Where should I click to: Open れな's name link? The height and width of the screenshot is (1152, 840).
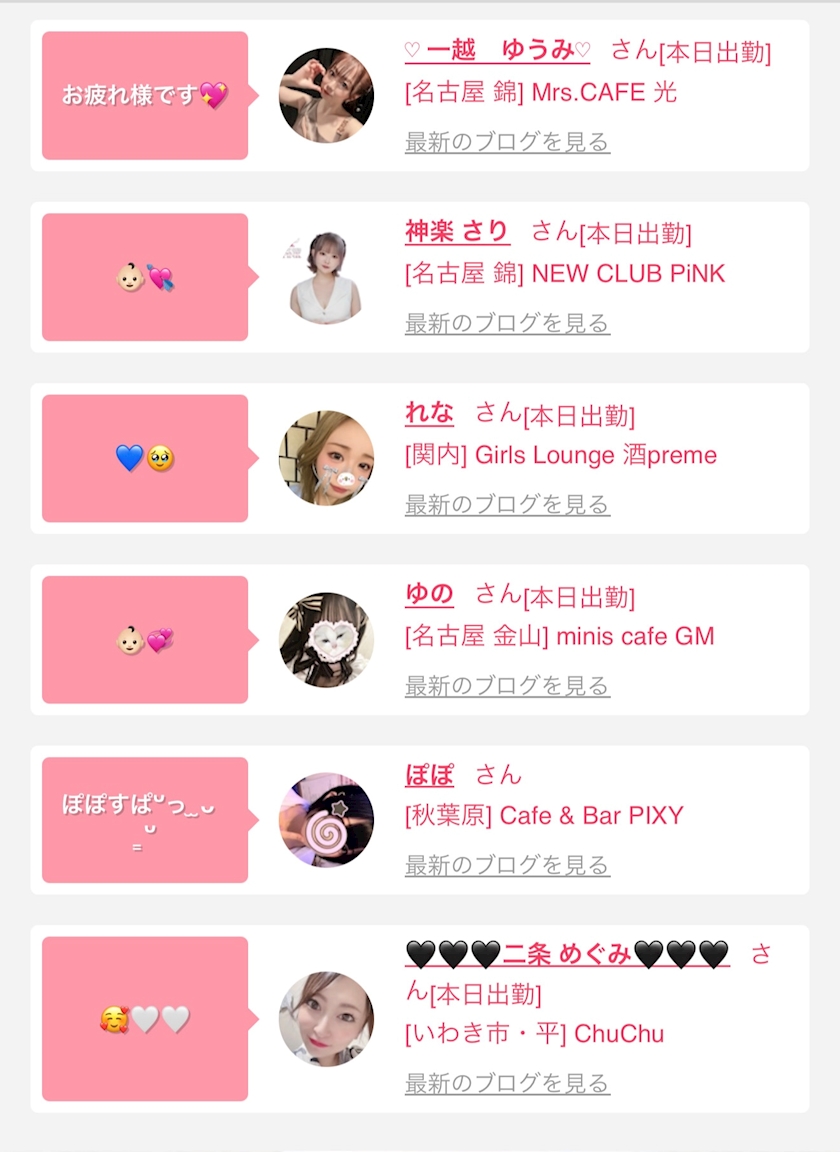point(429,413)
